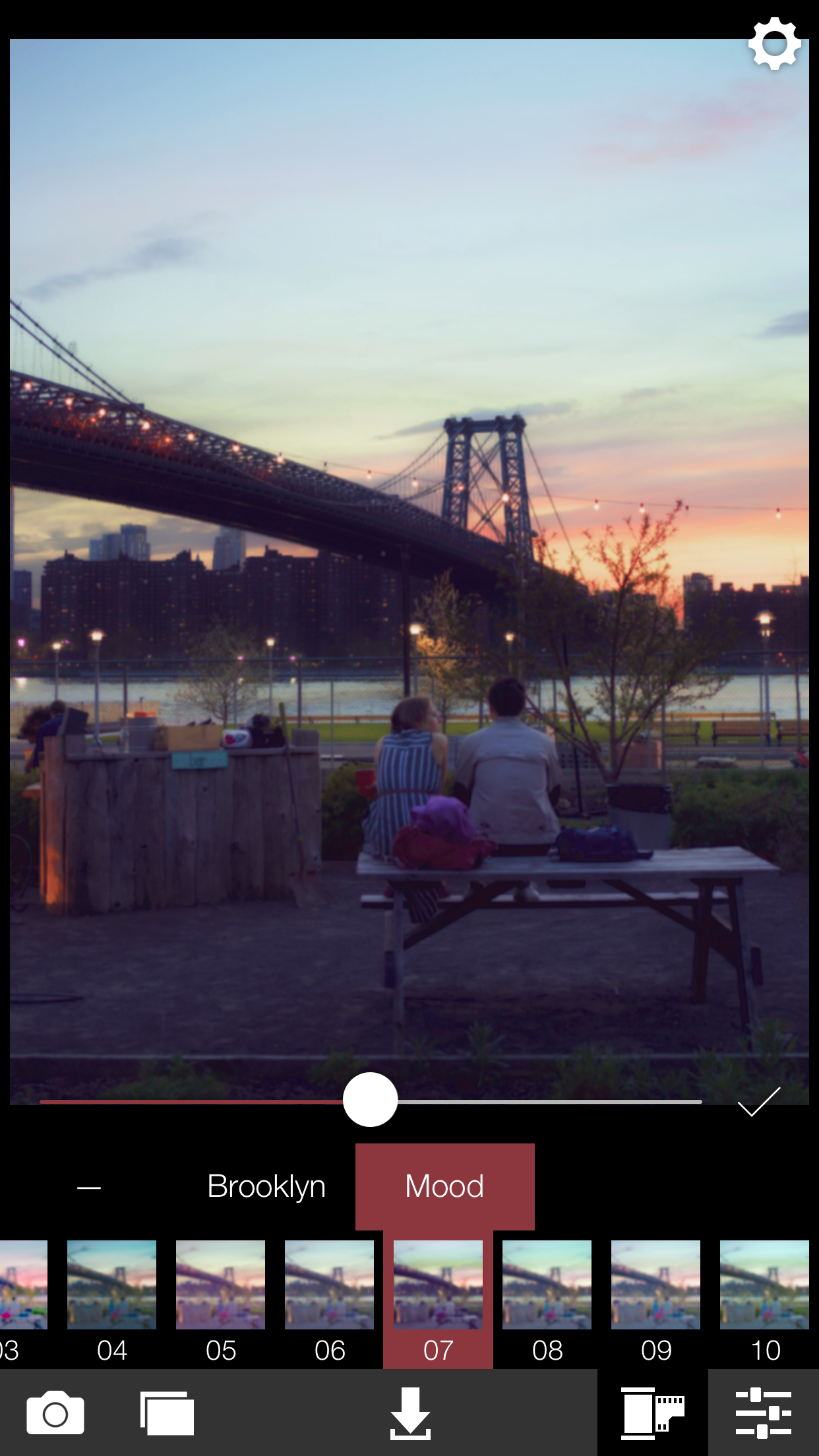Open the camera

55,1412
